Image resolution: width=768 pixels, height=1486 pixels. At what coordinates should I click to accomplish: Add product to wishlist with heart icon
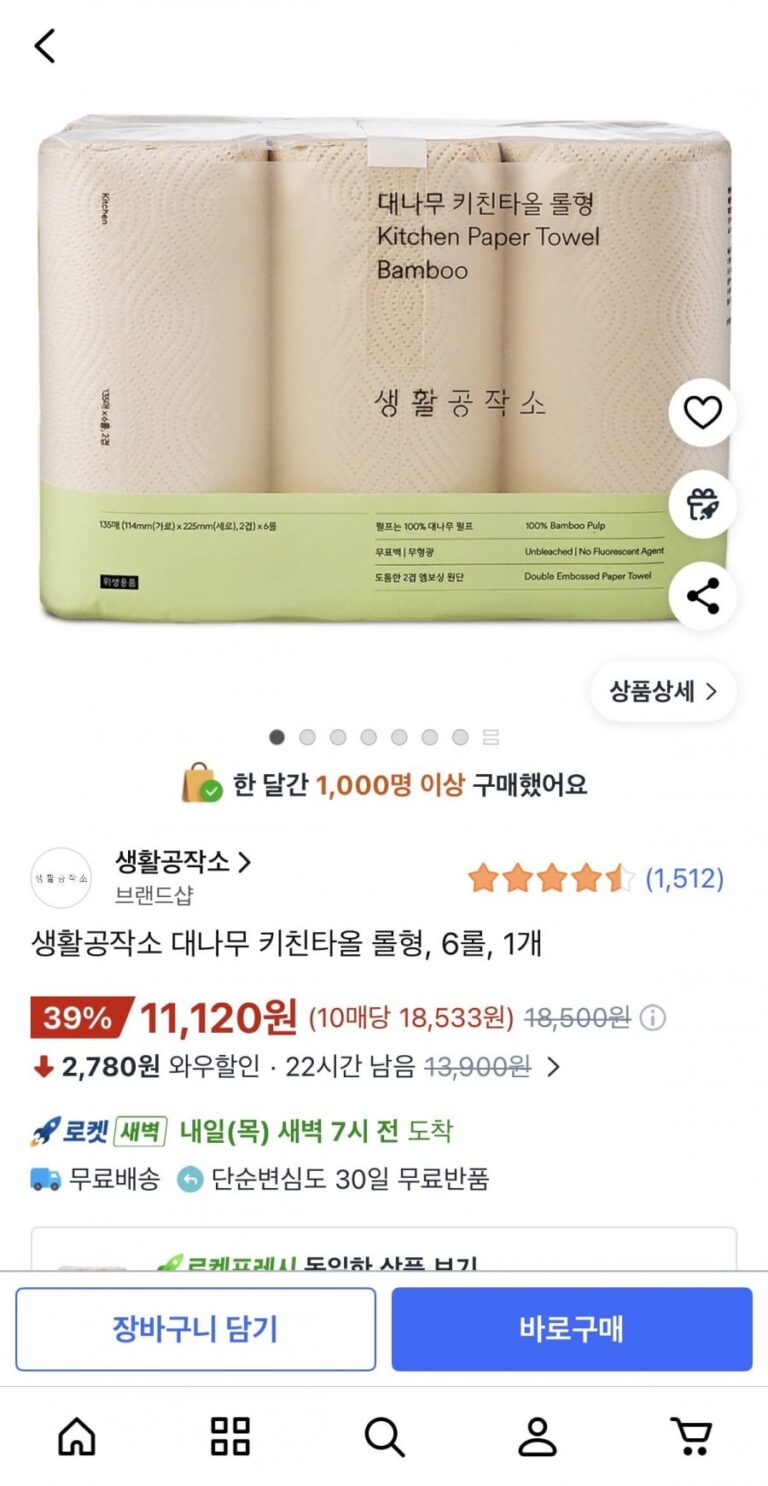tap(703, 412)
